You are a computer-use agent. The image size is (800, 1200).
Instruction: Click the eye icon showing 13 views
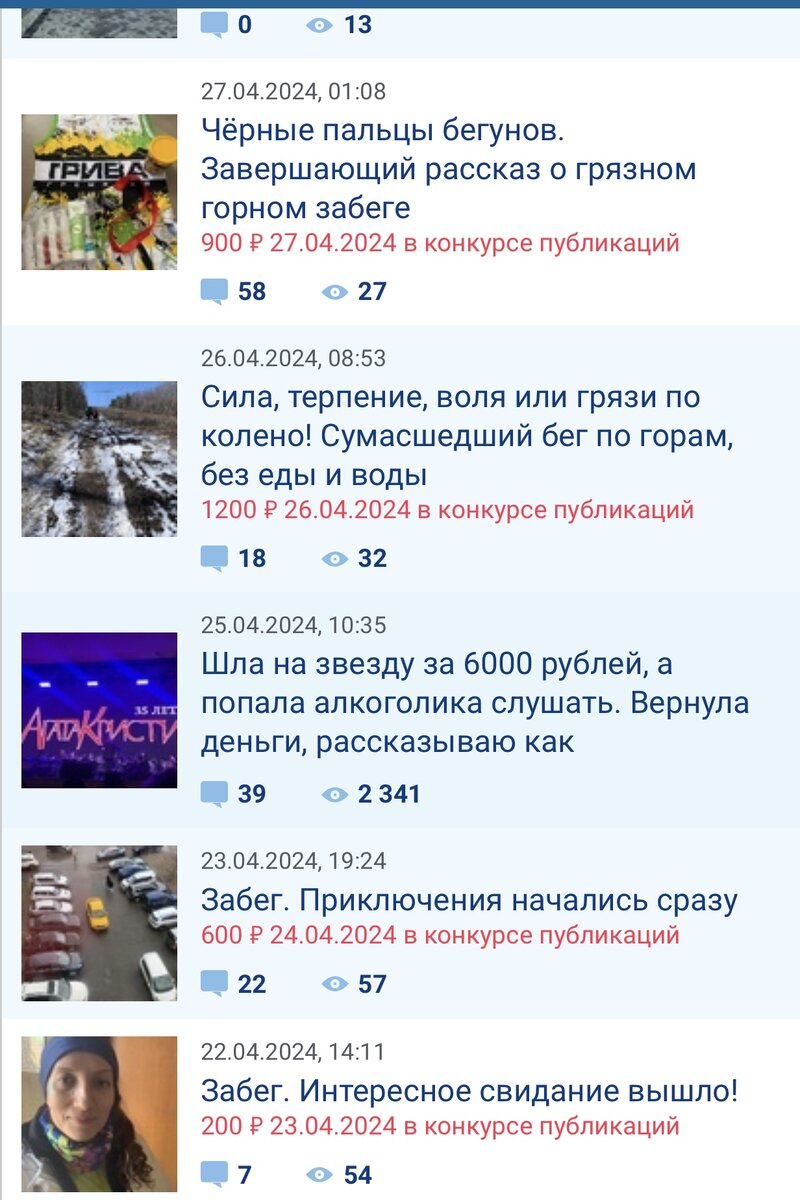coord(318,23)
